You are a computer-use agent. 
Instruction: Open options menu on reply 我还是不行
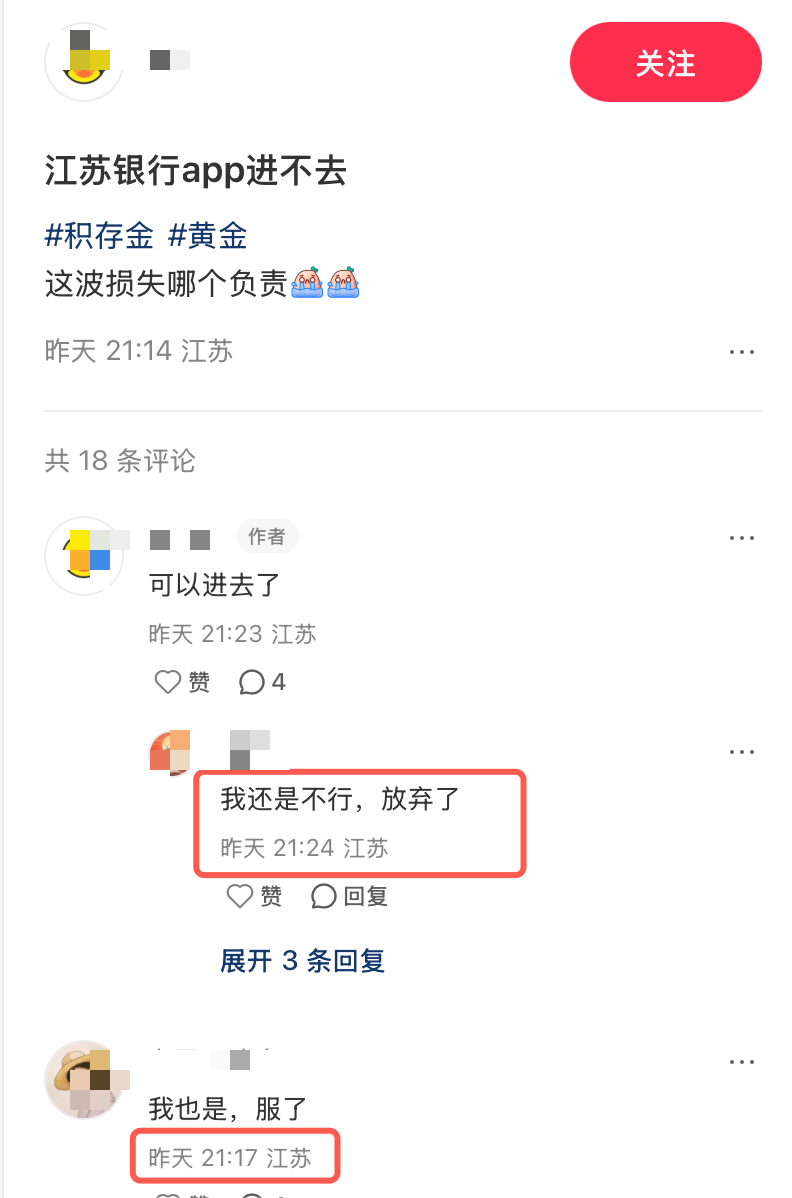pos(742,751)
